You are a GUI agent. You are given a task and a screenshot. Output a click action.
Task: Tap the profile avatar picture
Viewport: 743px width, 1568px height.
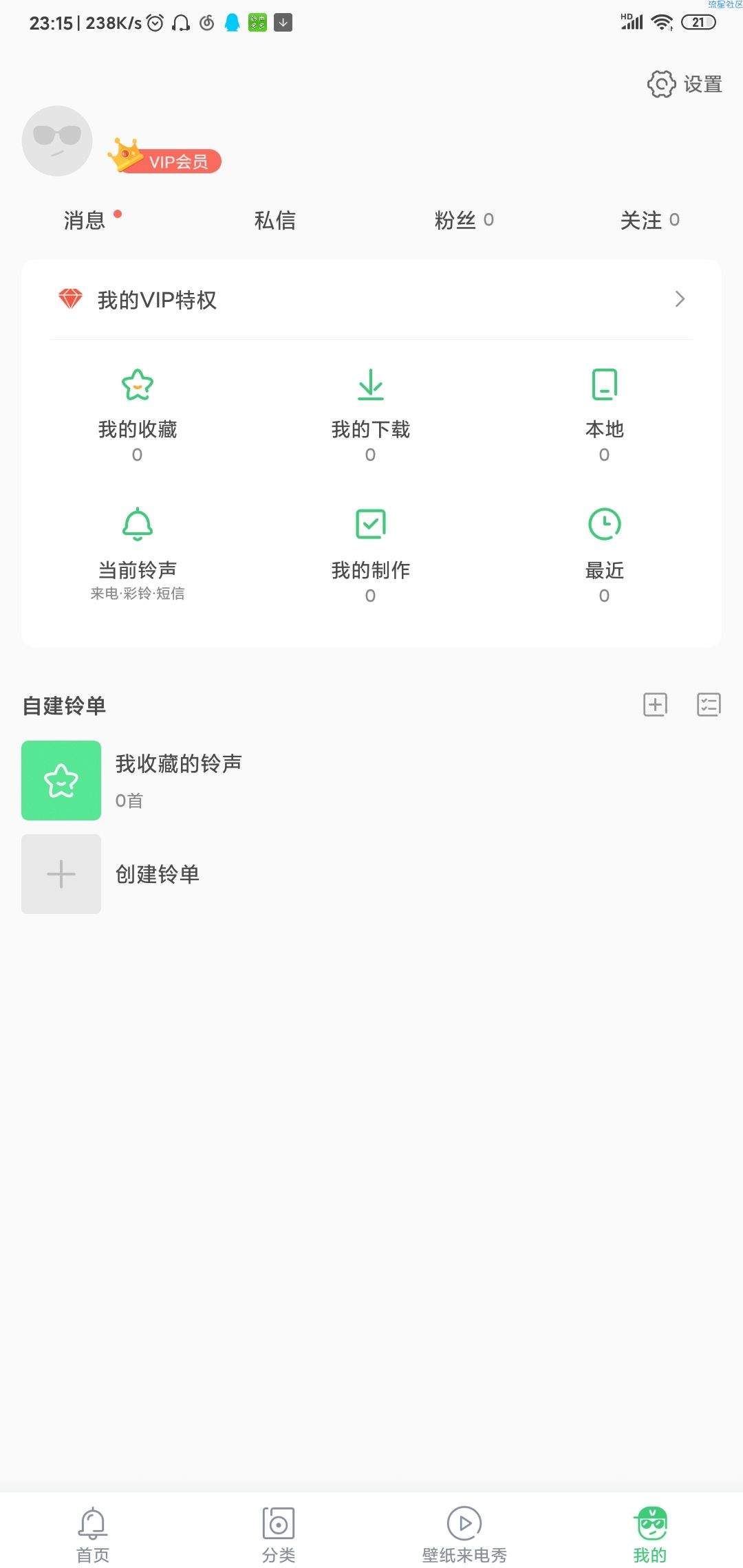57,141
